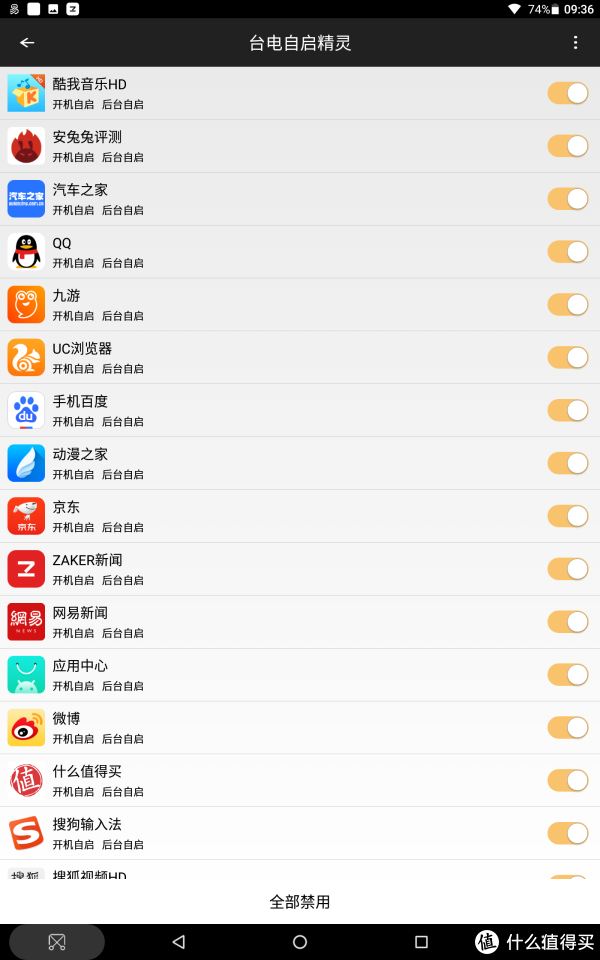Switch off QQ auto-start
This screenshot has height=960, width=600.
(568, 252)
